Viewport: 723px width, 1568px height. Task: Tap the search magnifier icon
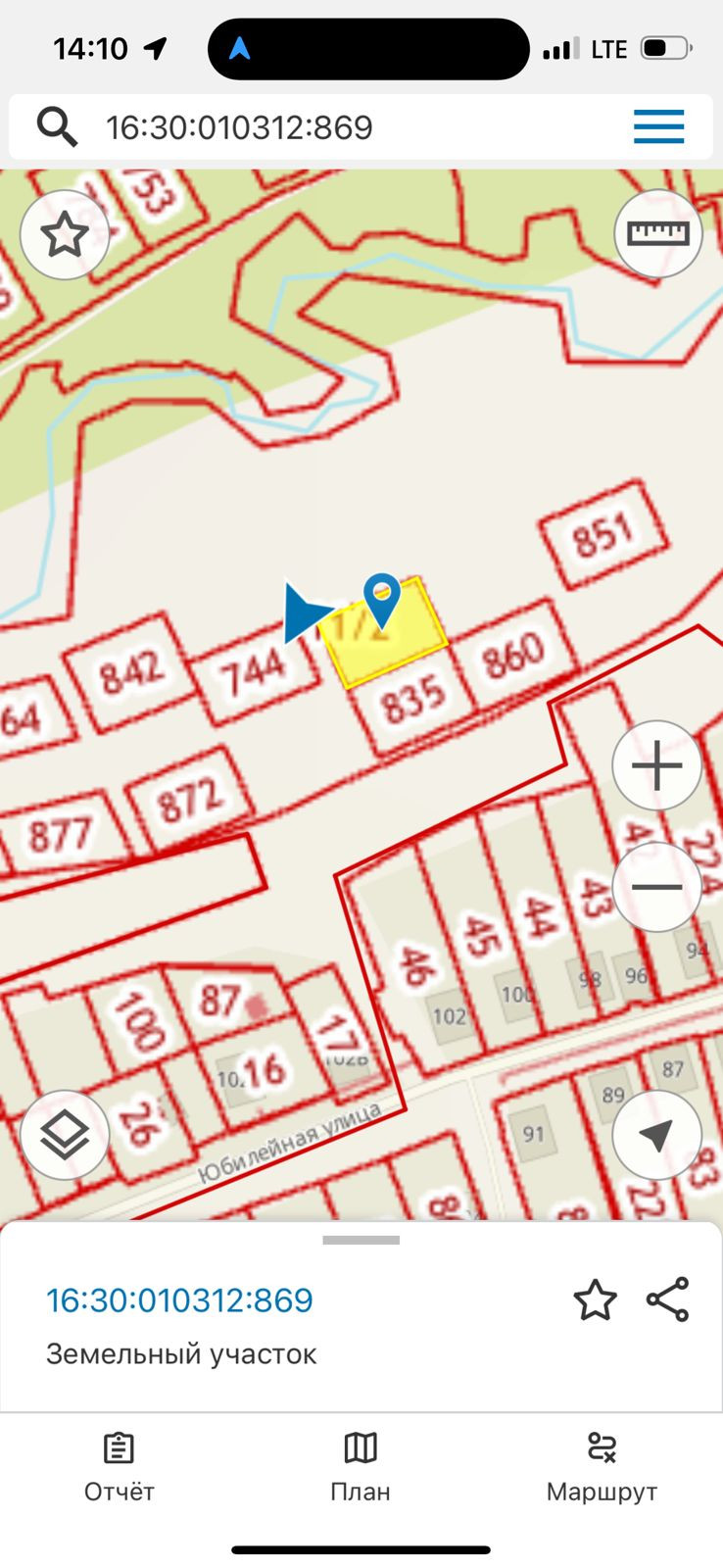pyautogui.click(x=57, y=127)
